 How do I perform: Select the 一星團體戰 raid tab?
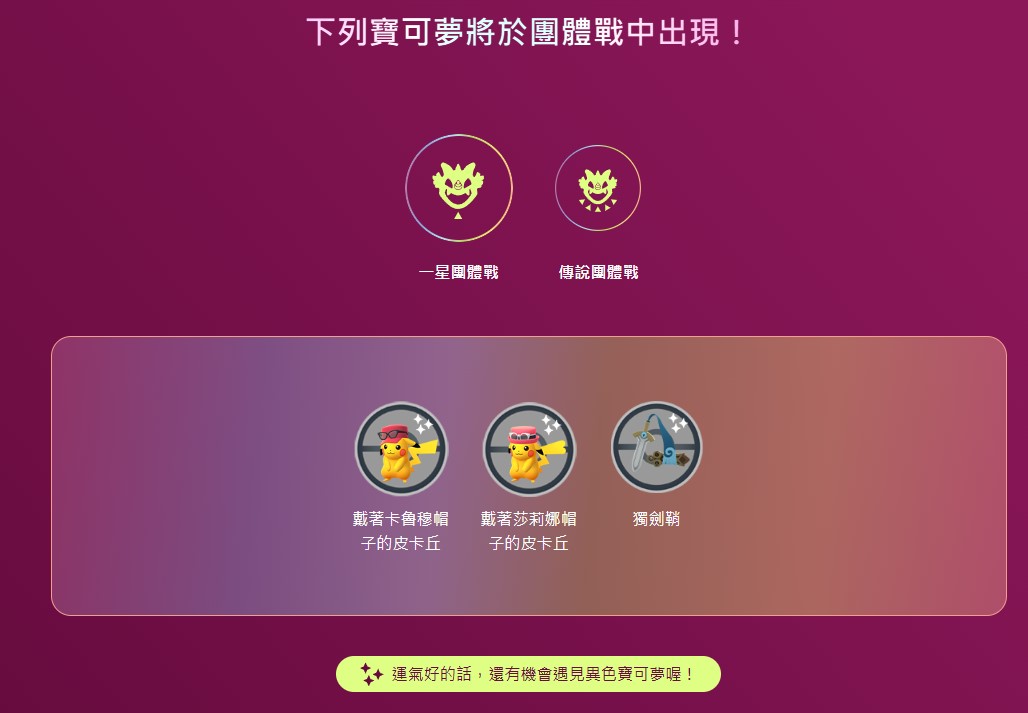pos(458,189)
